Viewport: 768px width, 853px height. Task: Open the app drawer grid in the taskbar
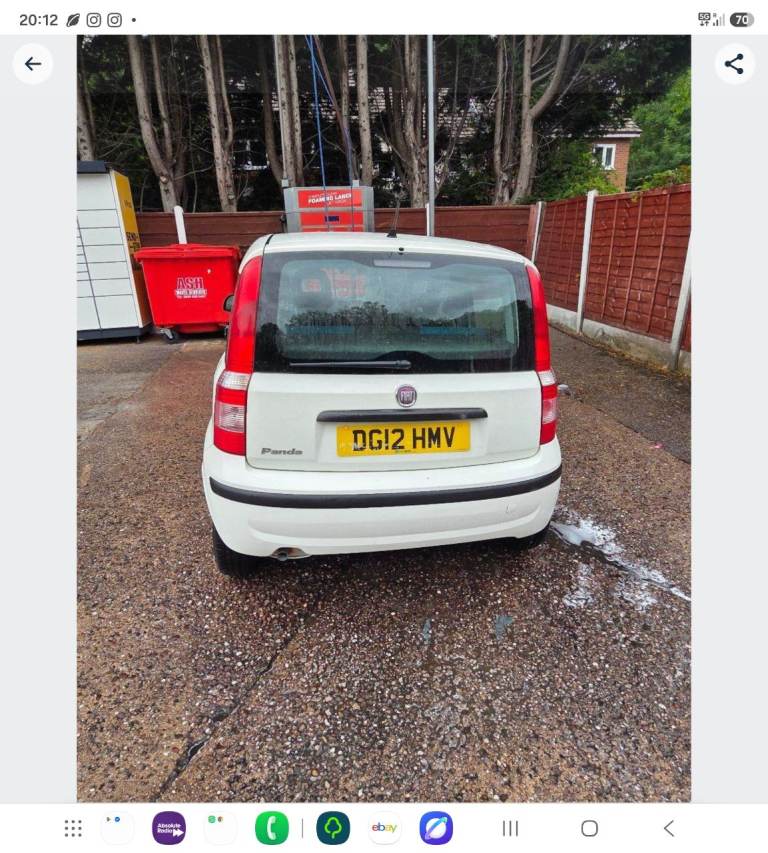tap(73, 828)
